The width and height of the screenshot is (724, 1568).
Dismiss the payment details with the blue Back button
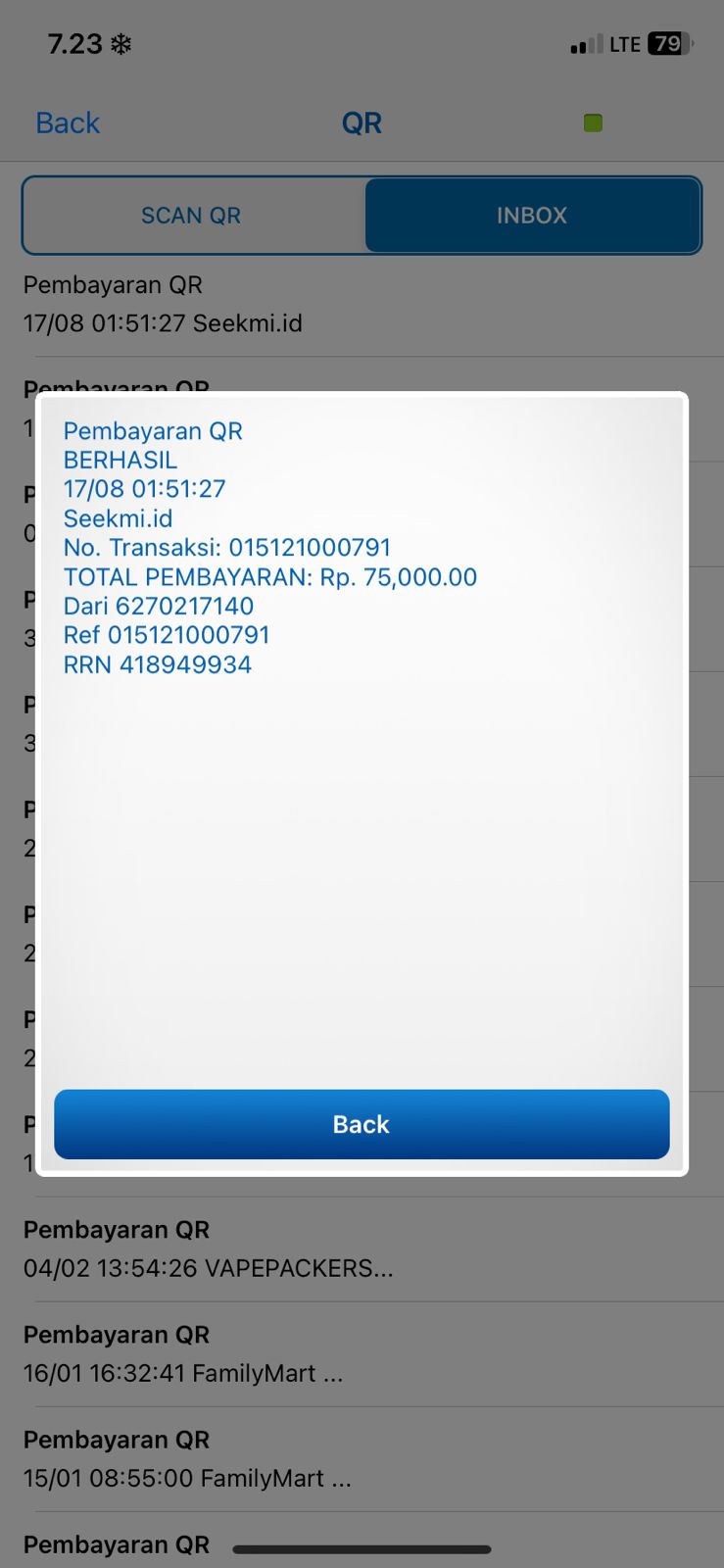(362, 1124)
